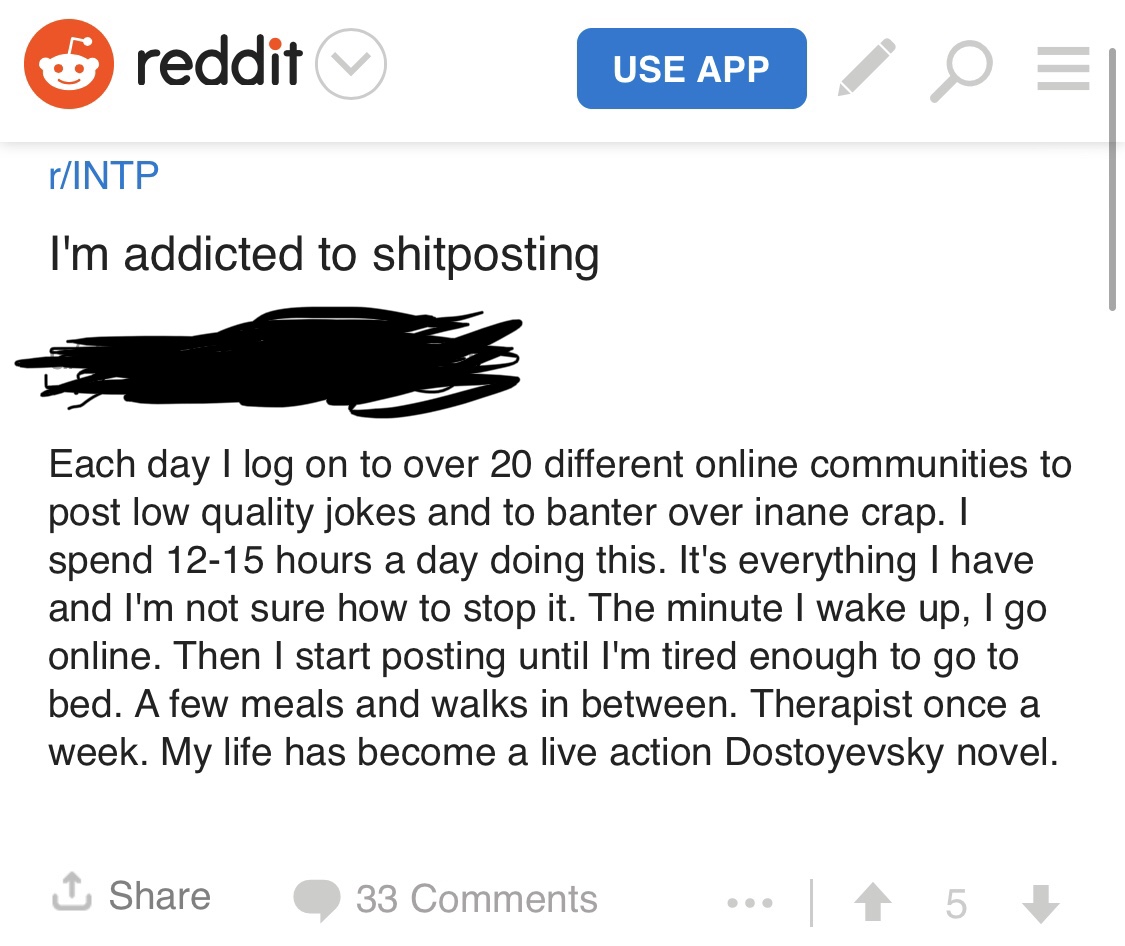The image size is (1125, 946).
Task: Open the post's more options dots
Action: click(751, 902)
